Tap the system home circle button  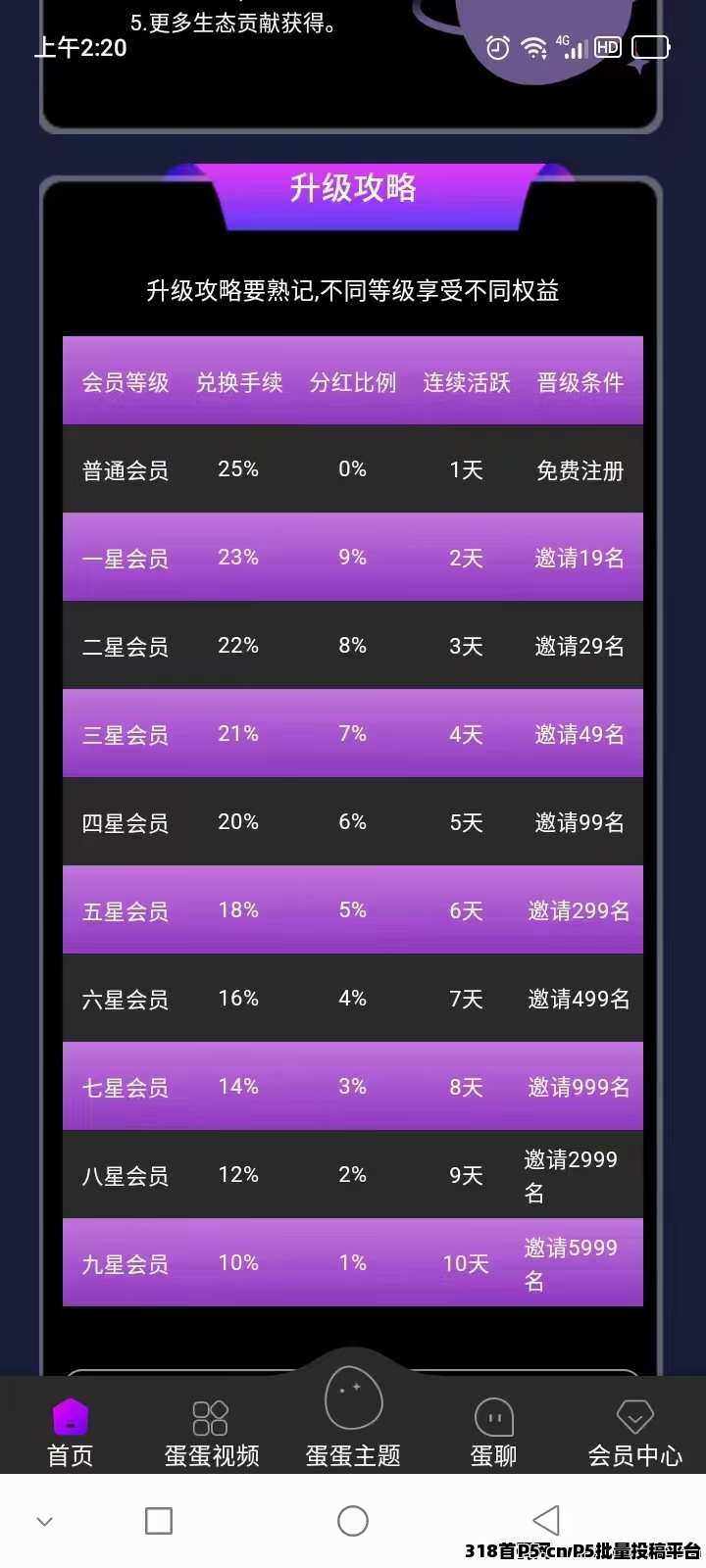[x=353, y=1521]
